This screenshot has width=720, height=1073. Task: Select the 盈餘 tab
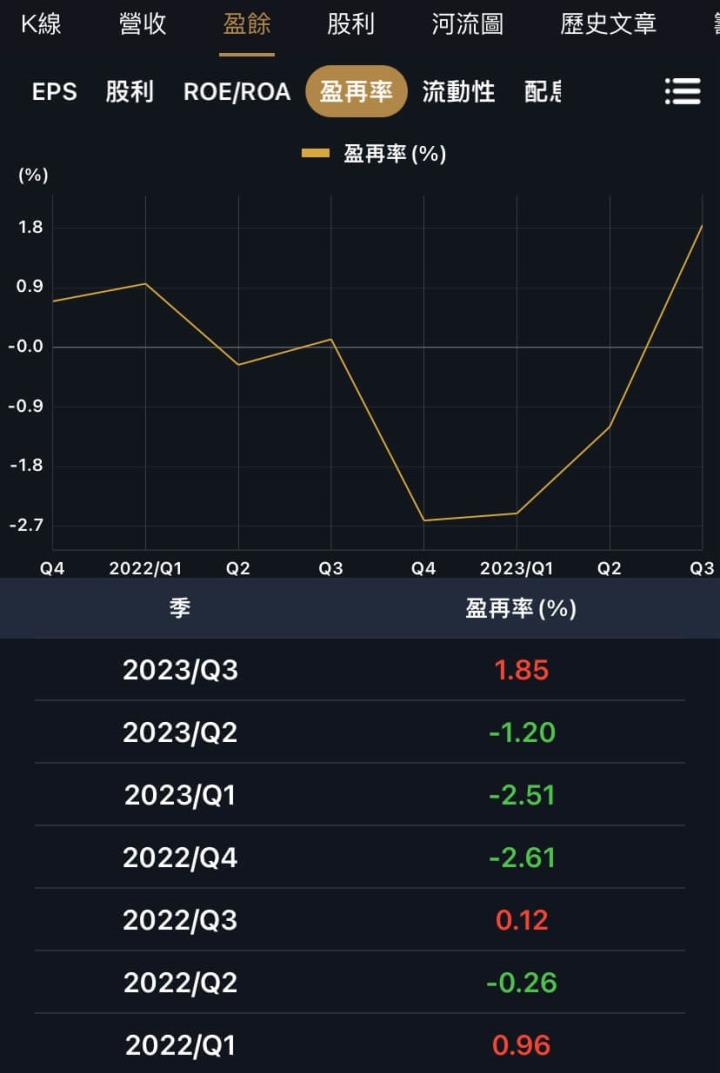click(246, 25)
